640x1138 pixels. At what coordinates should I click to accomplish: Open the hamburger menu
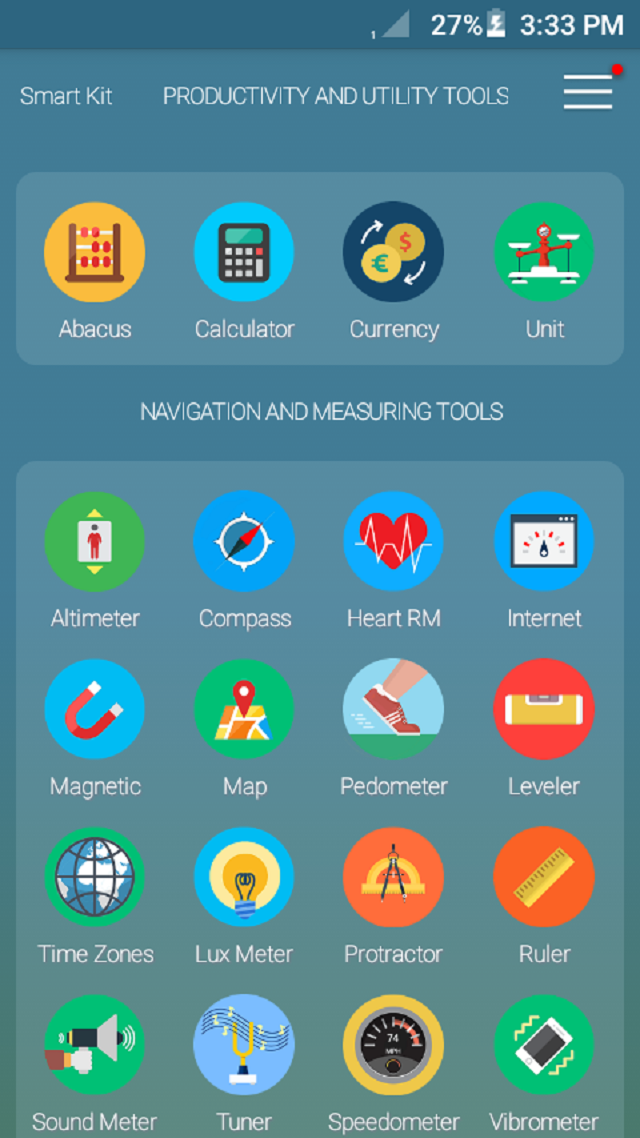(x=588, y=92)
